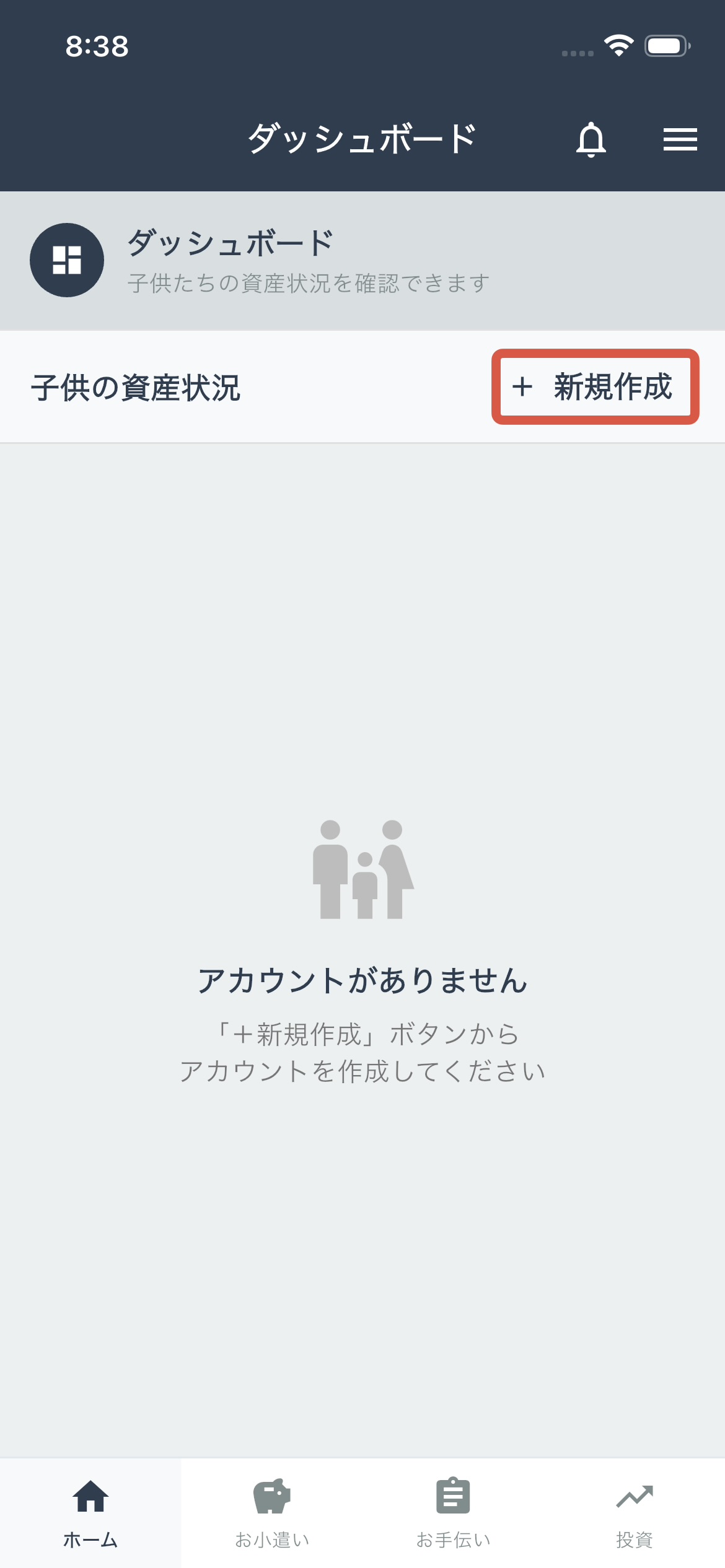
Task: Open the notification bell icon
Action: point(591,139)
